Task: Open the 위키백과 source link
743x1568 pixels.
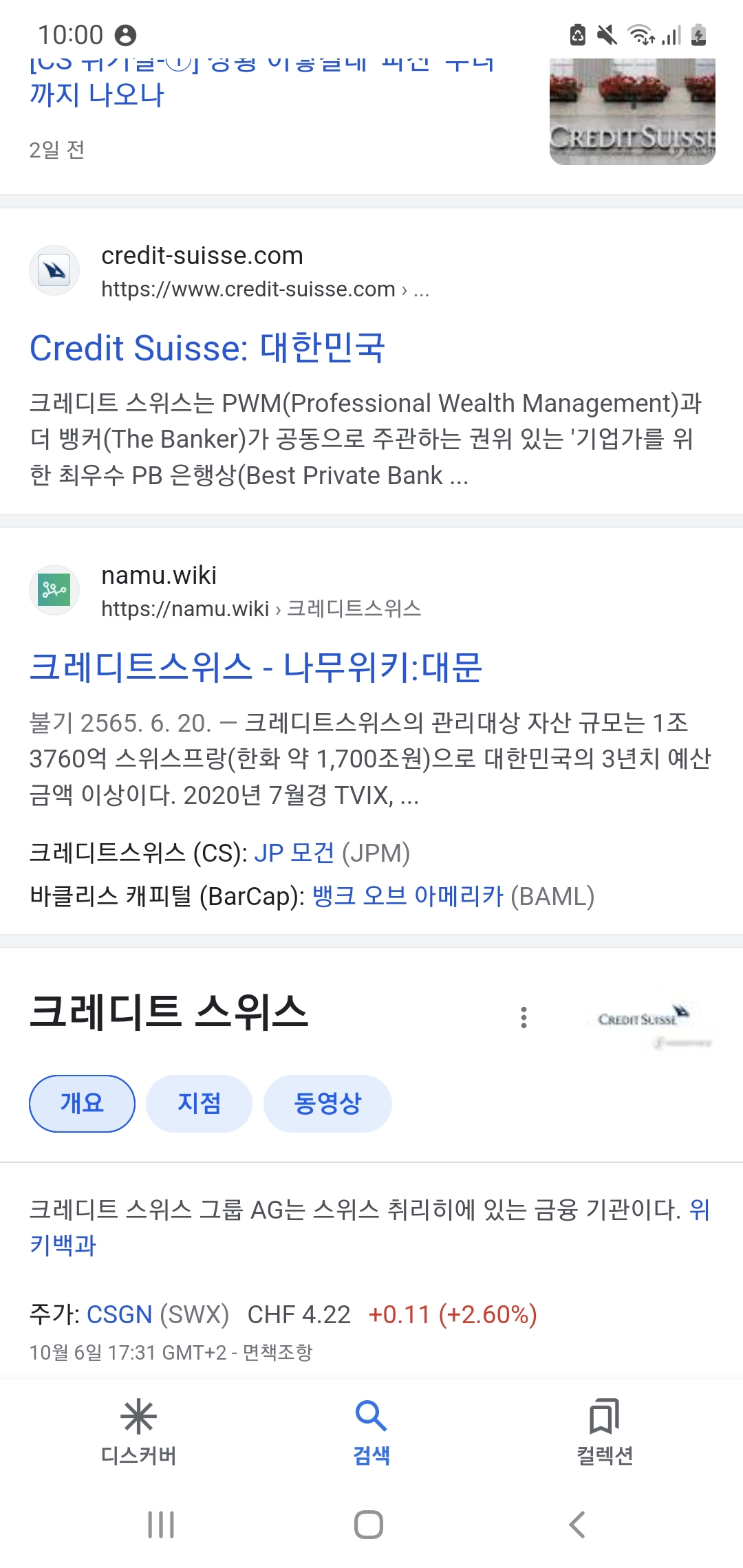Action: pyautogui.click(x=62, y=1245)
